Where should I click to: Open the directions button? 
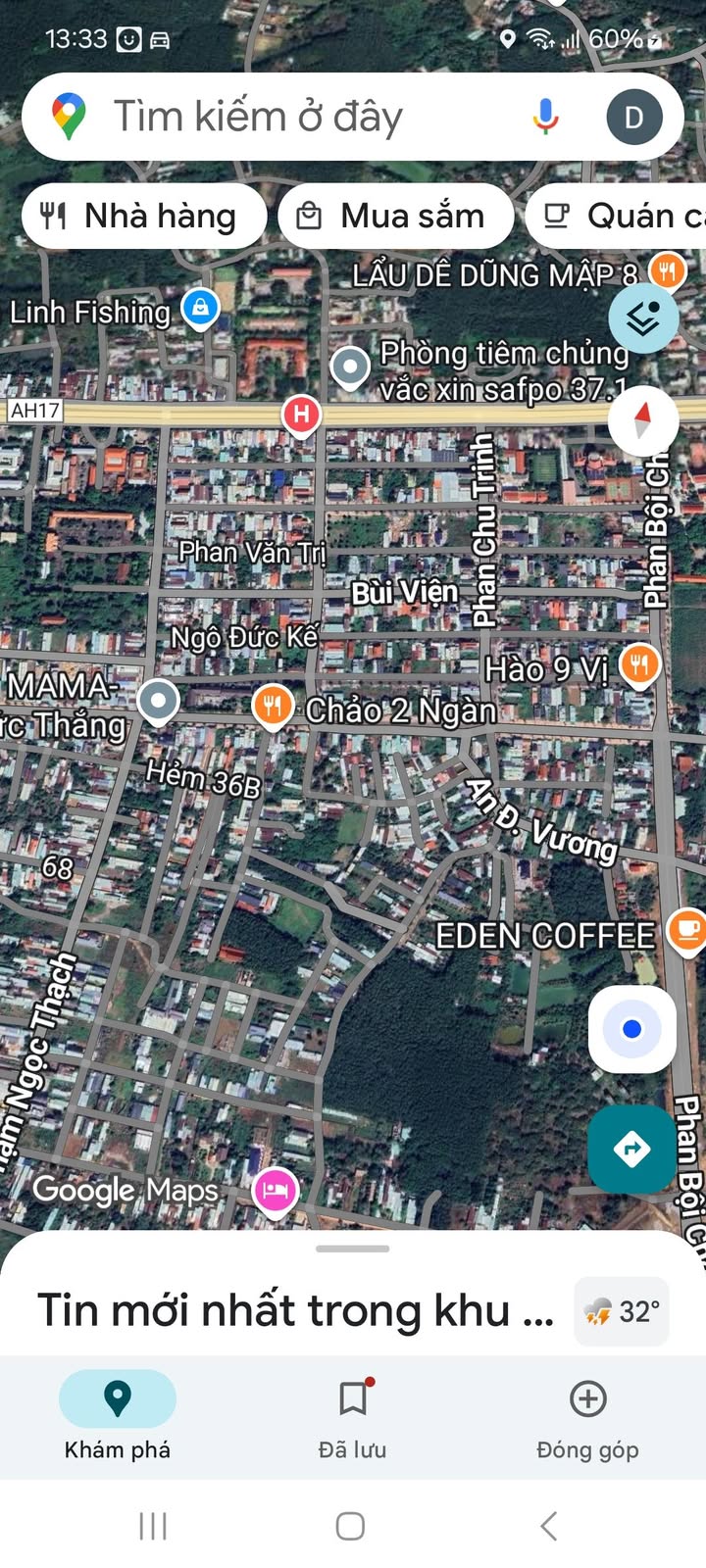click(632, 1149)
